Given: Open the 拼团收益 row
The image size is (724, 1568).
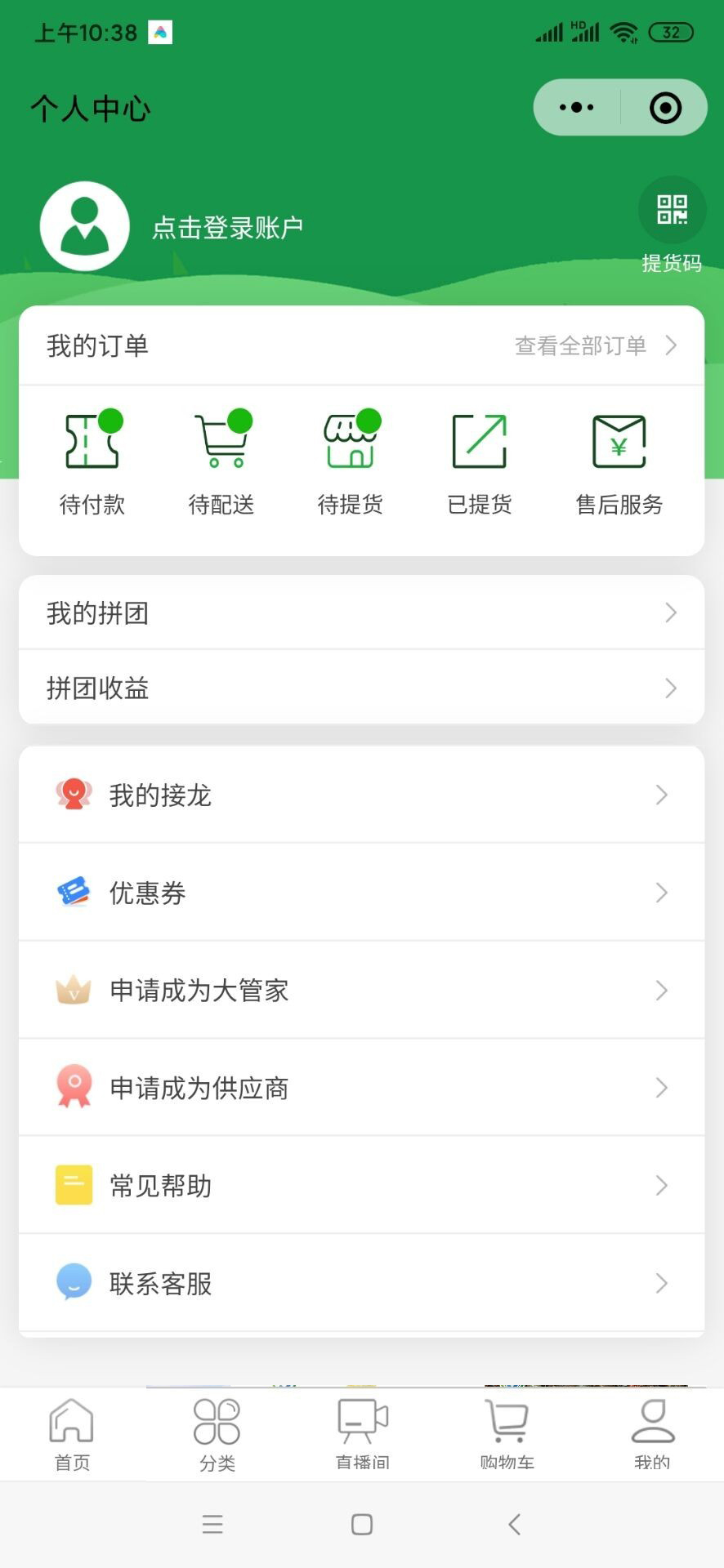Looking at the screenshot, I should pyautogui.click(x=361, y=688).
